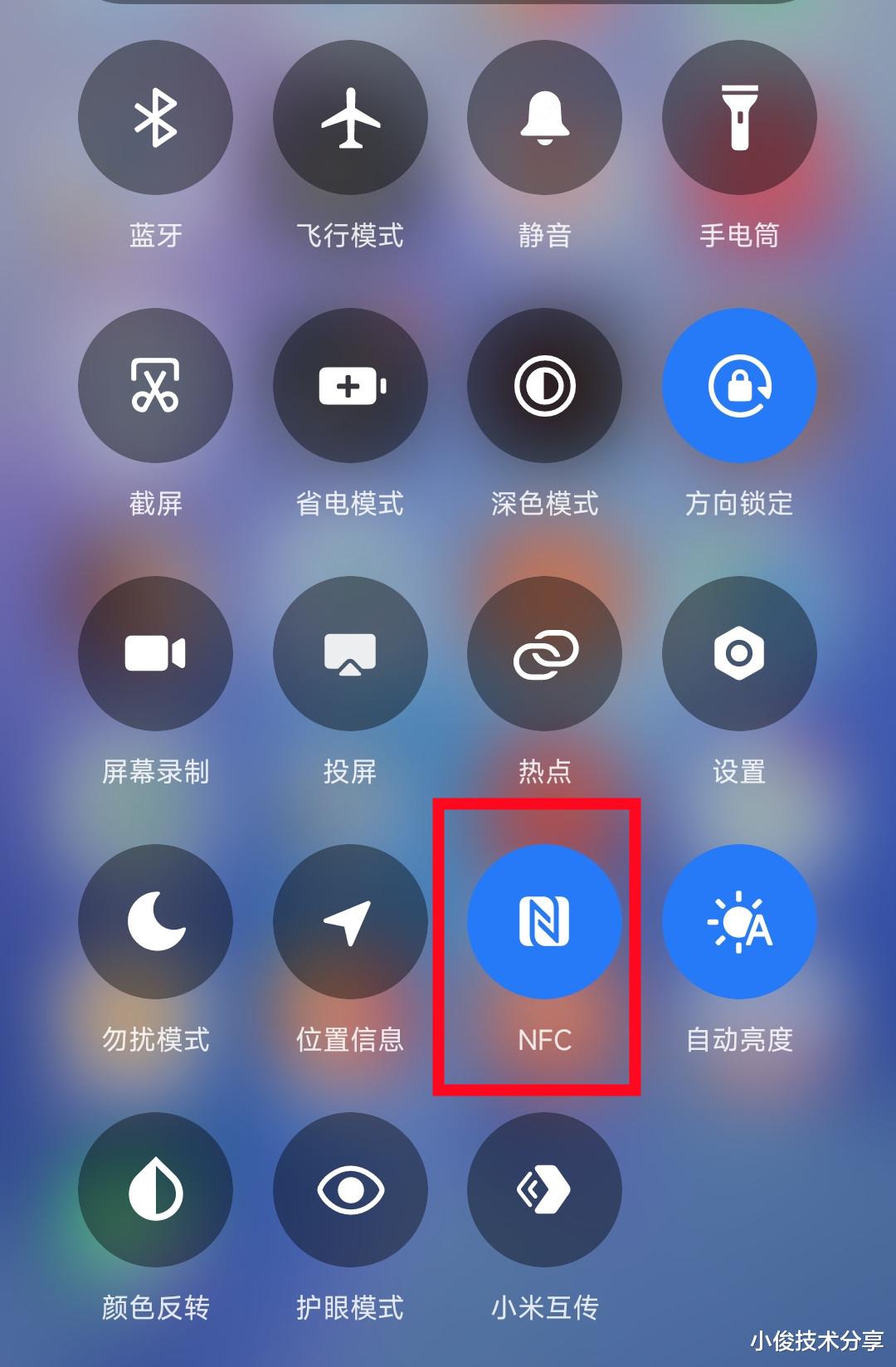
Task: Turn on do not disturb (勿扰模式)
Action: click(x=155, y=921)
